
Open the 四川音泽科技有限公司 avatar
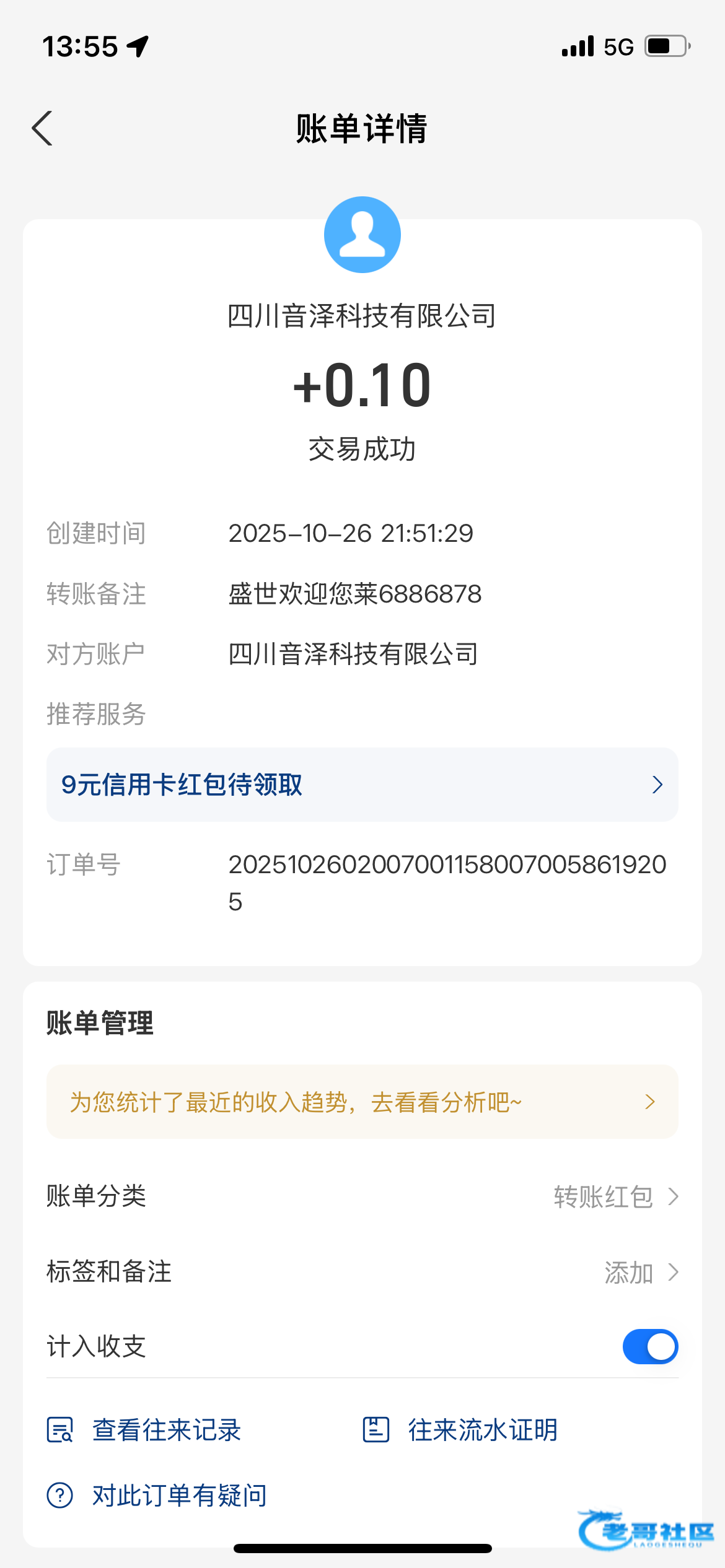pyautogui.click(x=362, y=235)
